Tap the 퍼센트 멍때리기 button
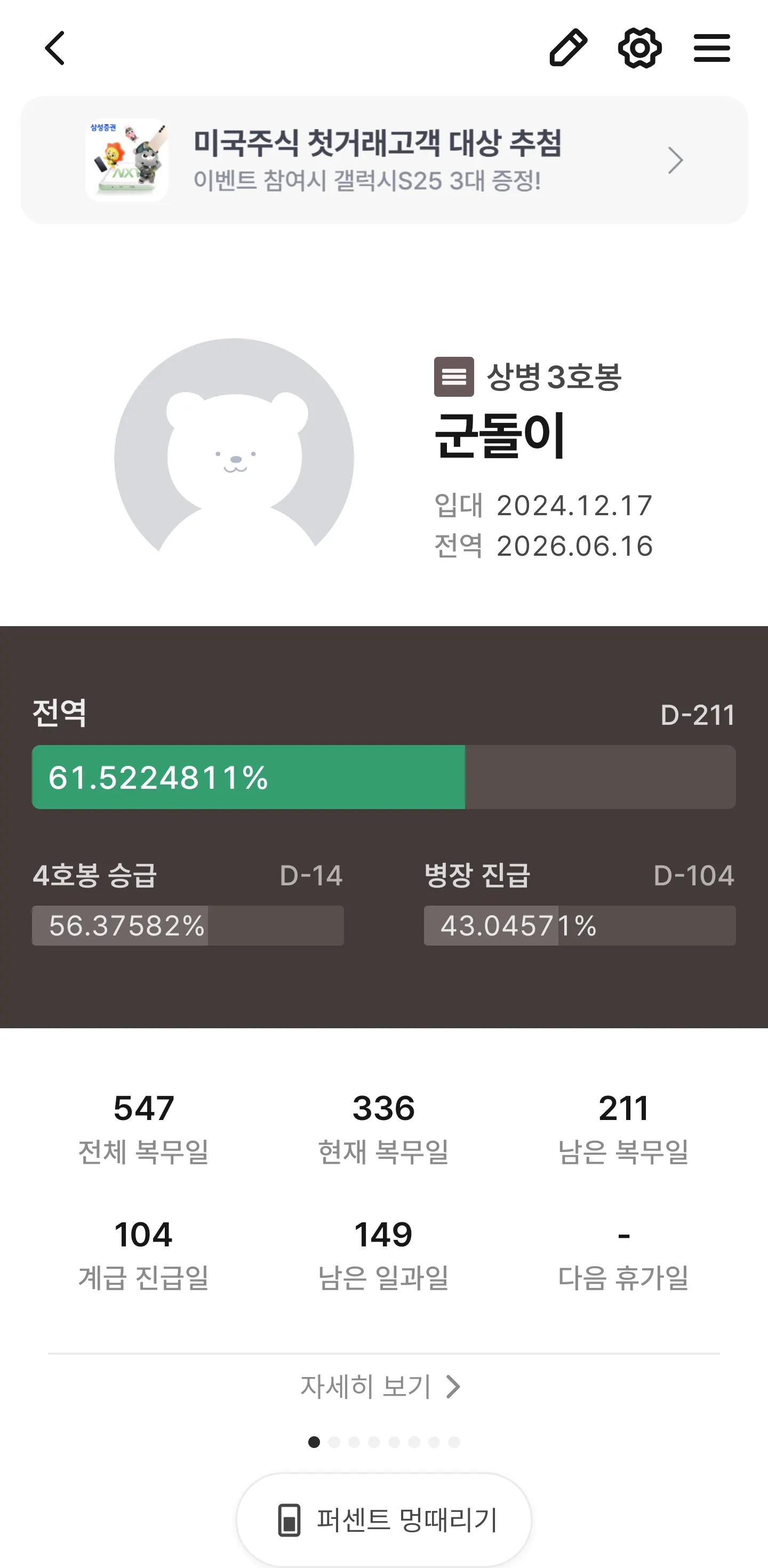 point(384,1519)
